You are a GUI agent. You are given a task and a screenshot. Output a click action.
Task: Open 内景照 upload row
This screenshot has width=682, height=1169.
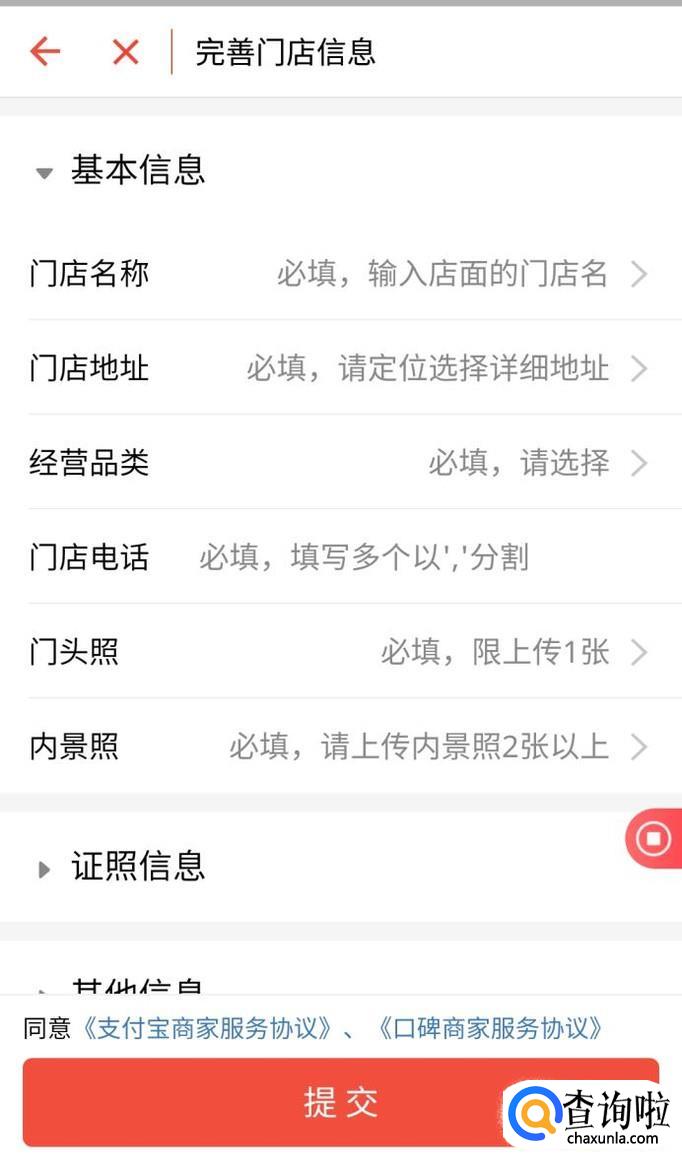click(340, 746)
